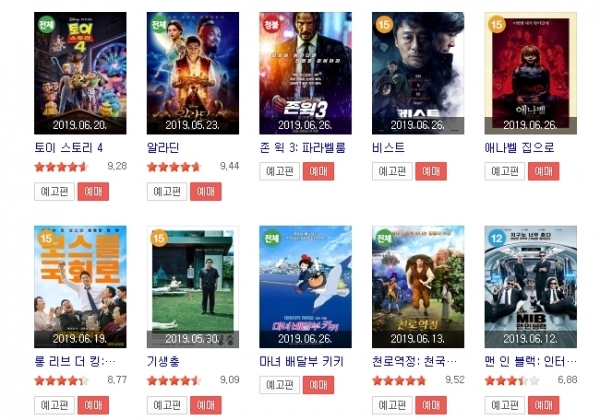Watch 마녀 배달부 키키 trailer (예고편)

click(x=280, y=385)
